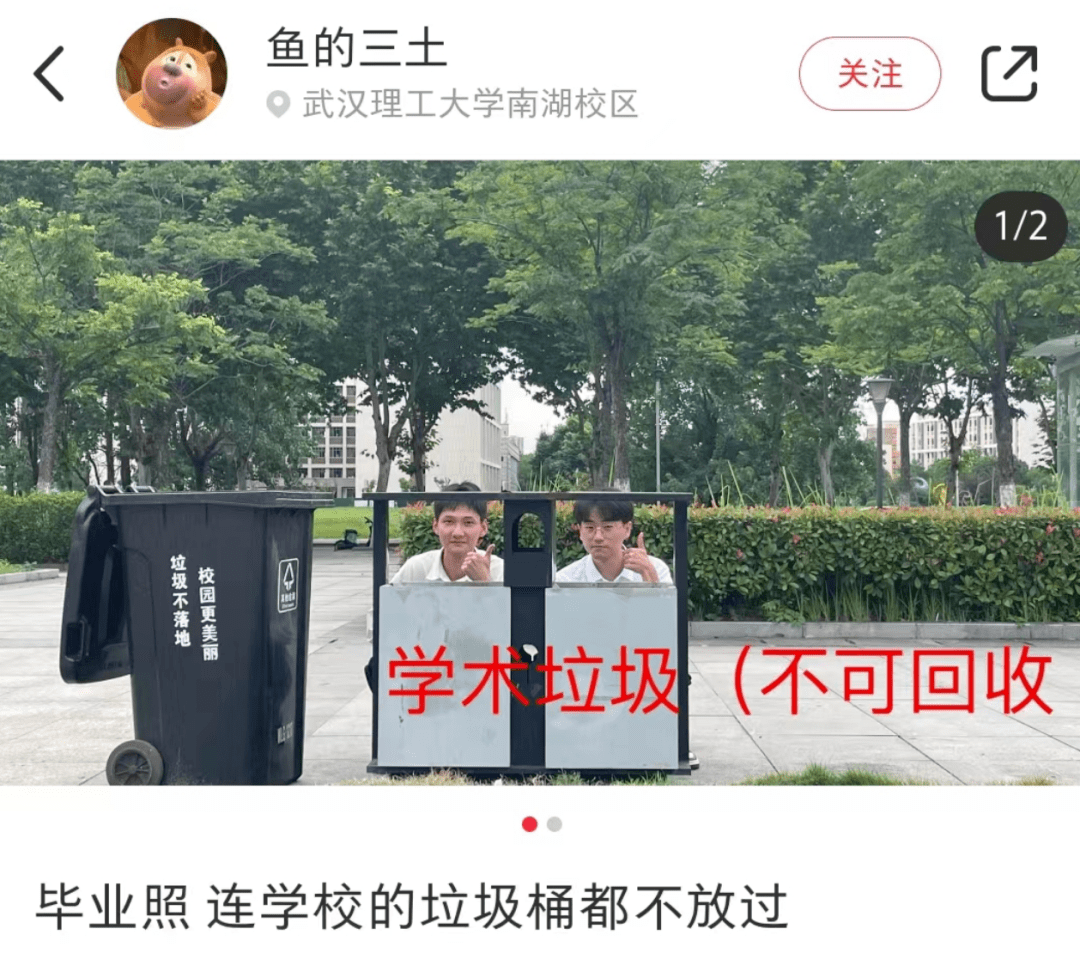Open 鱼的三土 username profile
Viewport: 1080px width, 953px height.
[356, 47]
